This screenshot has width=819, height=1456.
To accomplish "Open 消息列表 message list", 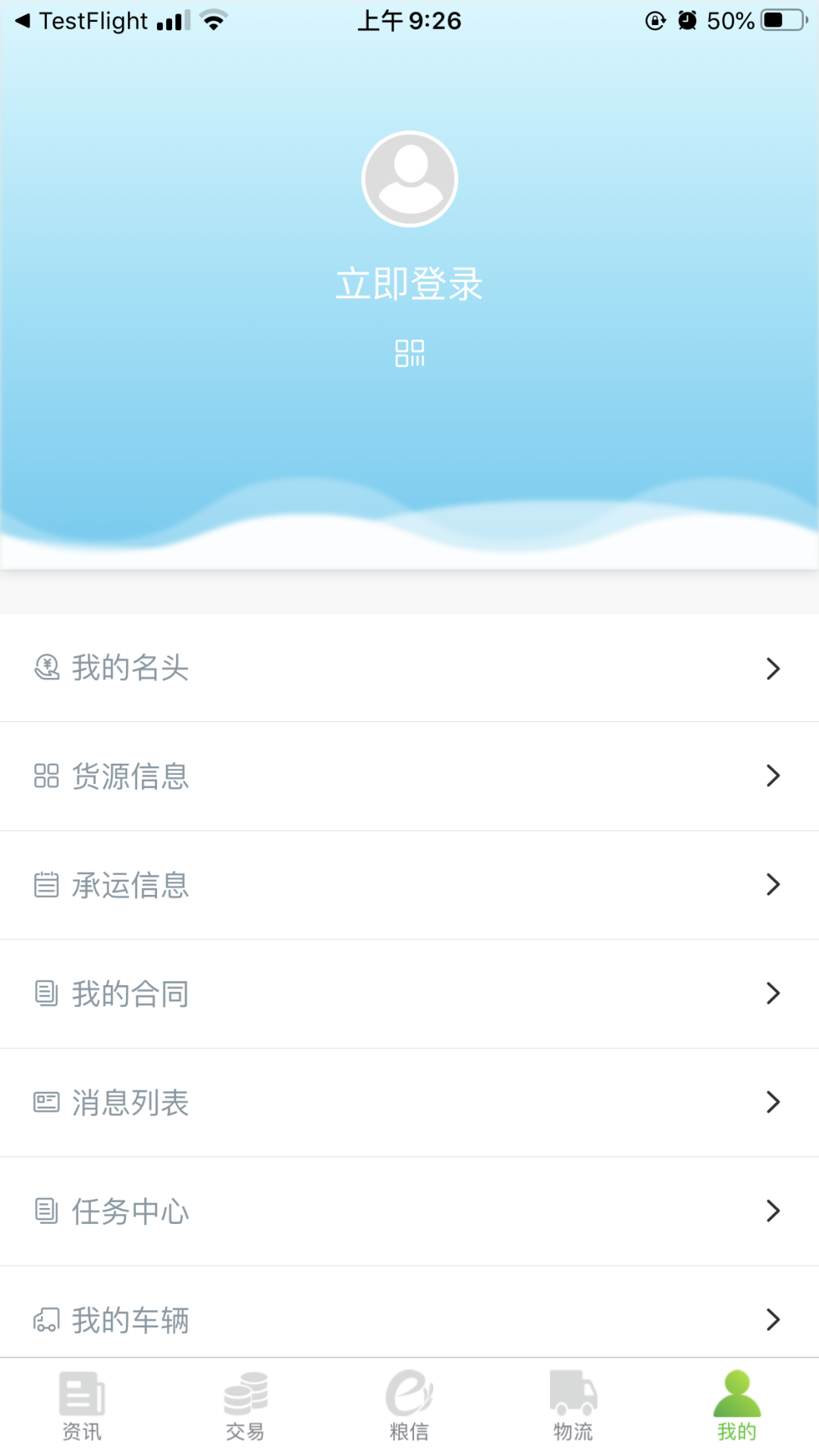I will [409, 1102].
